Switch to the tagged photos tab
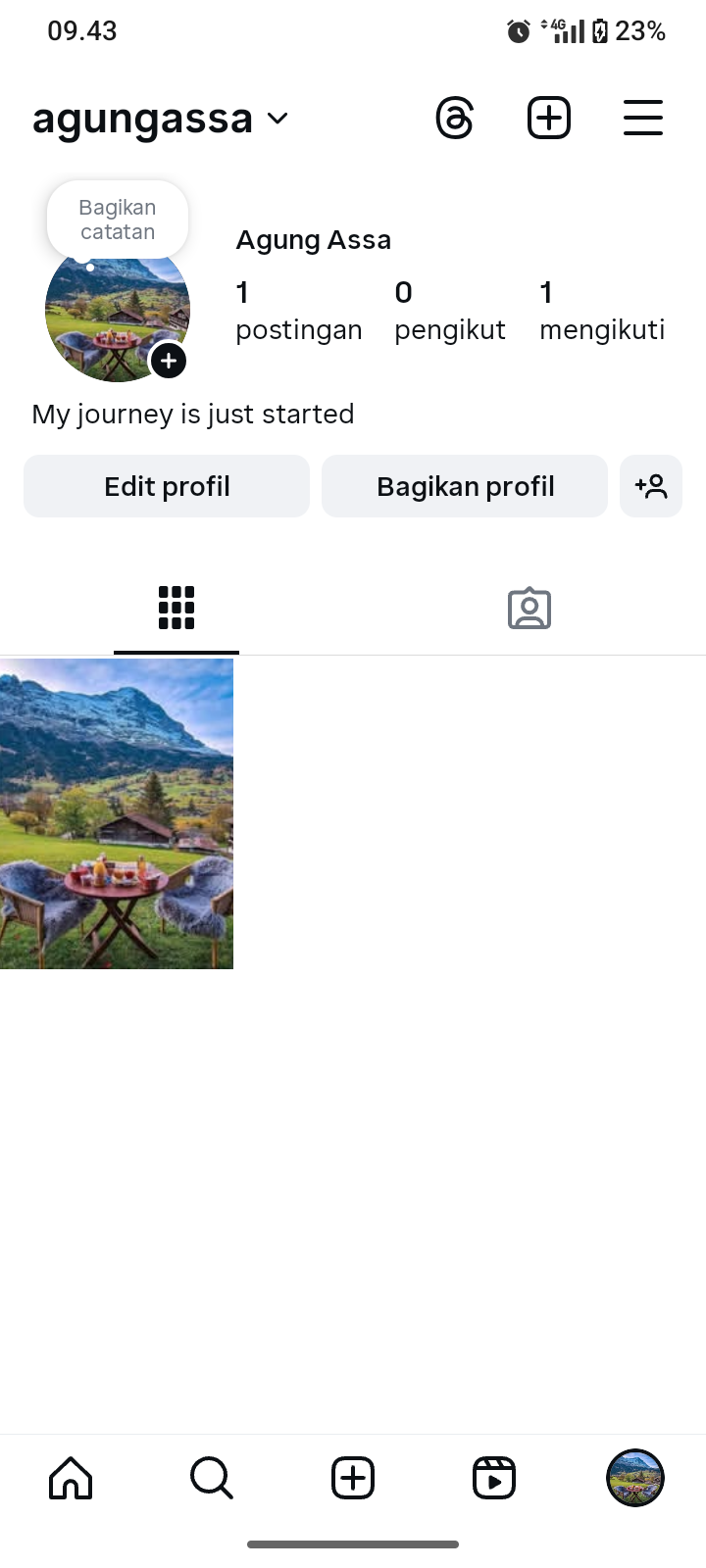 pos(529,609)
